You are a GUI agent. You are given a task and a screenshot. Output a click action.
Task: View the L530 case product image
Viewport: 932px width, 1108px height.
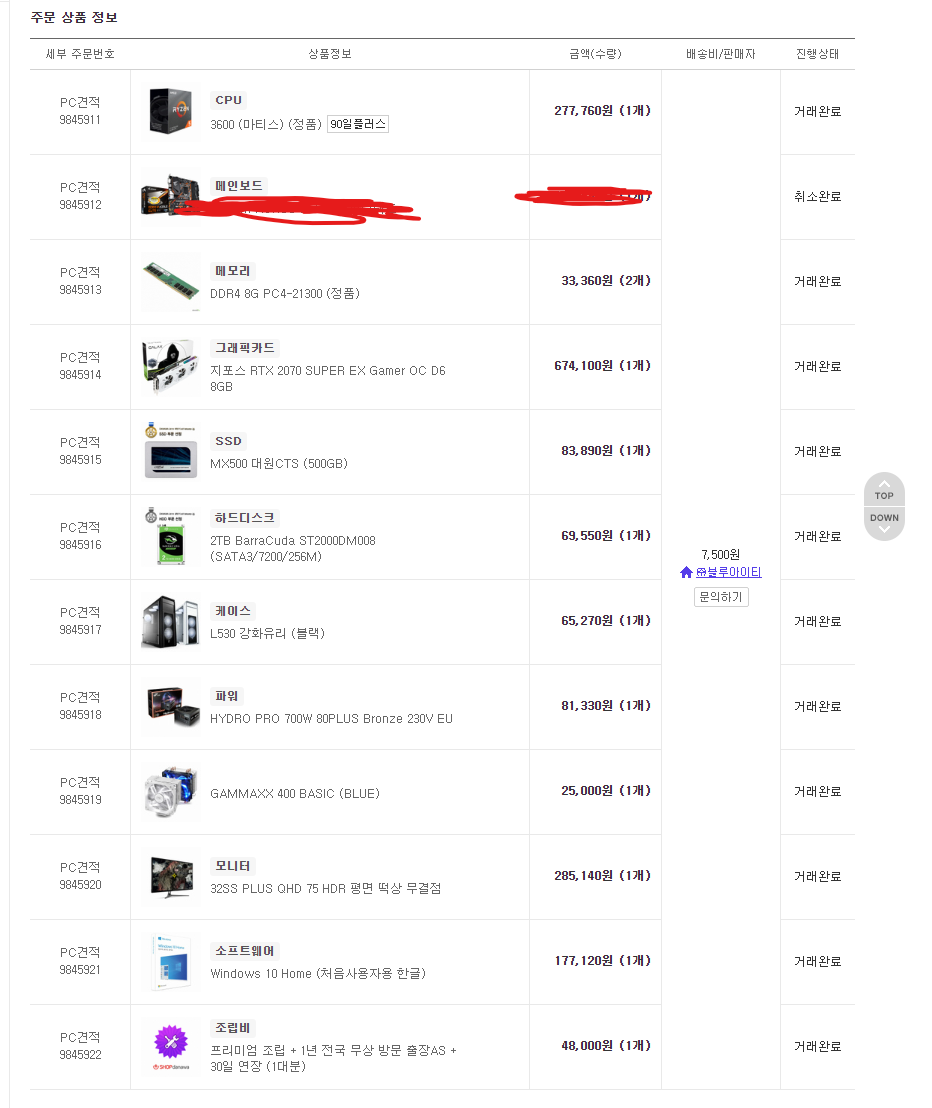(x=170, y=621)
